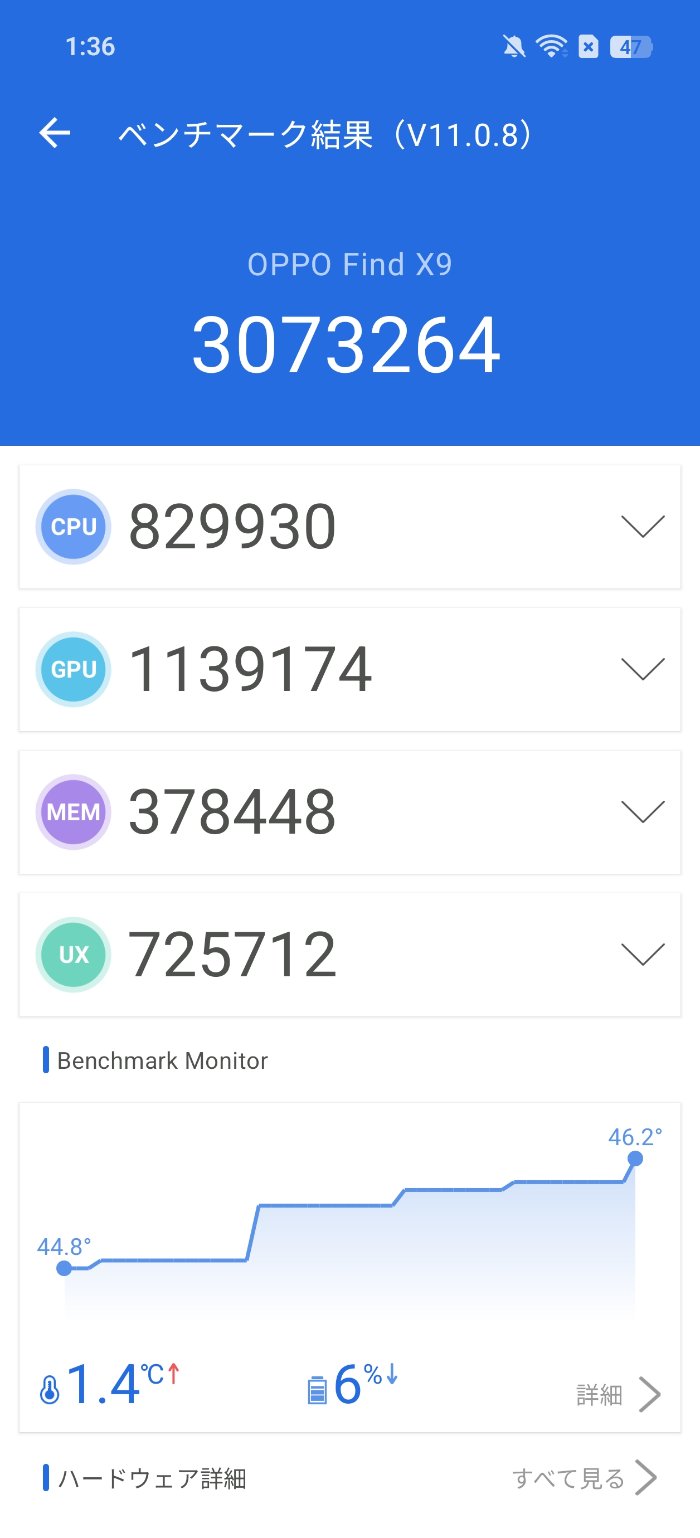The height and width of the screenshot is (1538, 700).
Task: Expand the GPU score breakdown
Action: coord(642,669)
